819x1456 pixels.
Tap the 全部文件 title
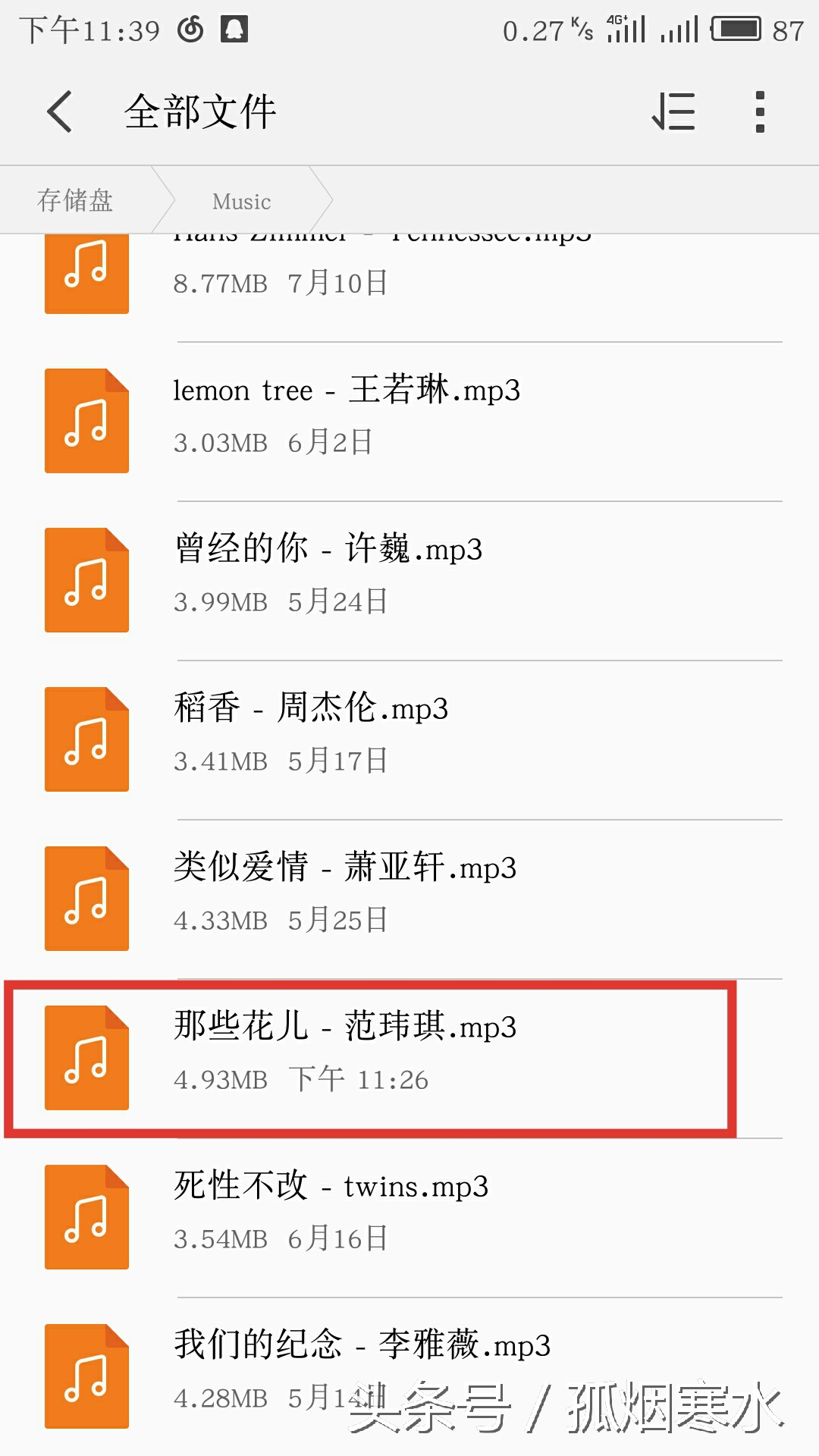[x=202, y=111]
